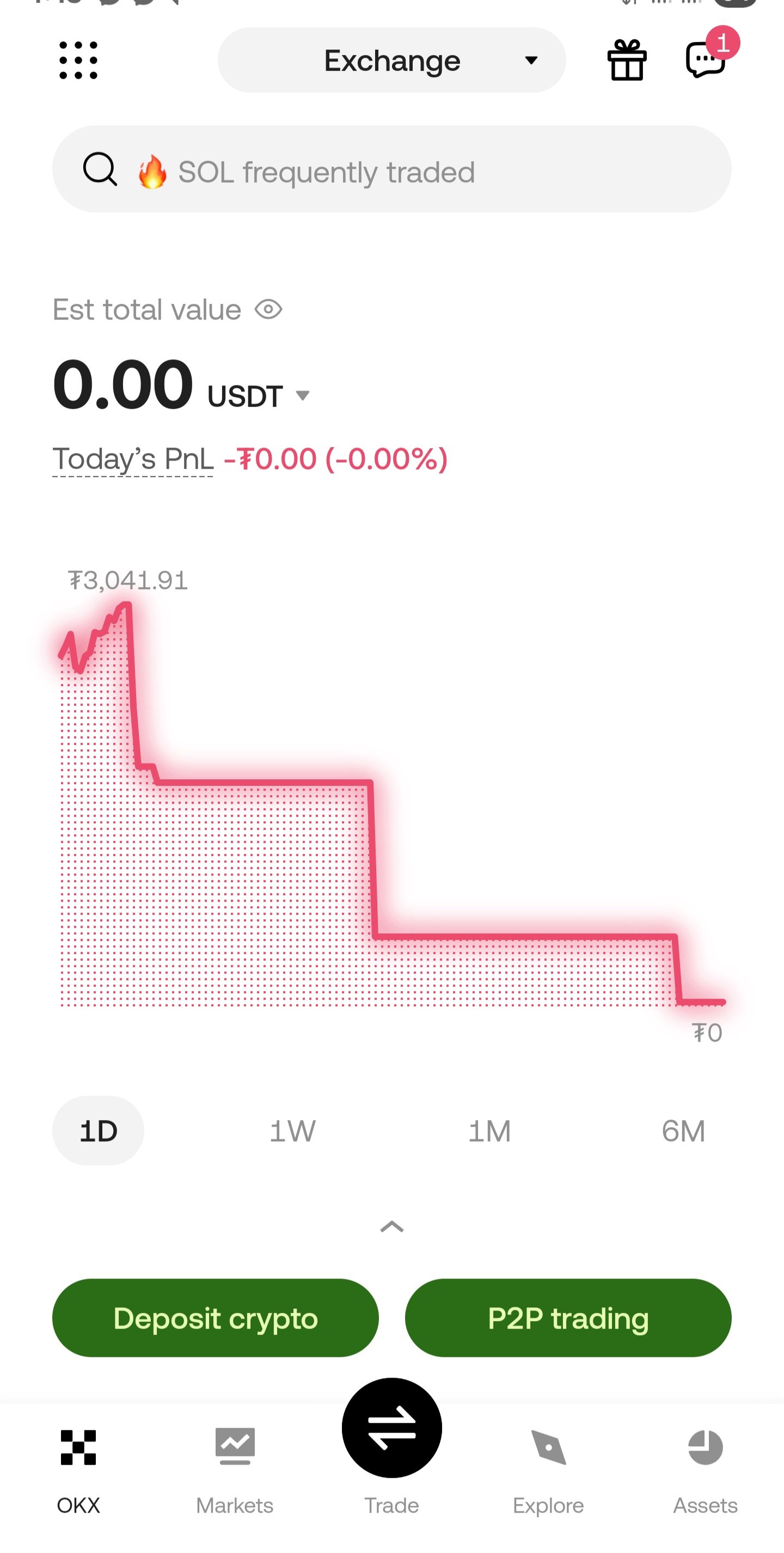Open the gift rewards icon
The width and height of the screenshot is (784, 1553).
(627, 60)
